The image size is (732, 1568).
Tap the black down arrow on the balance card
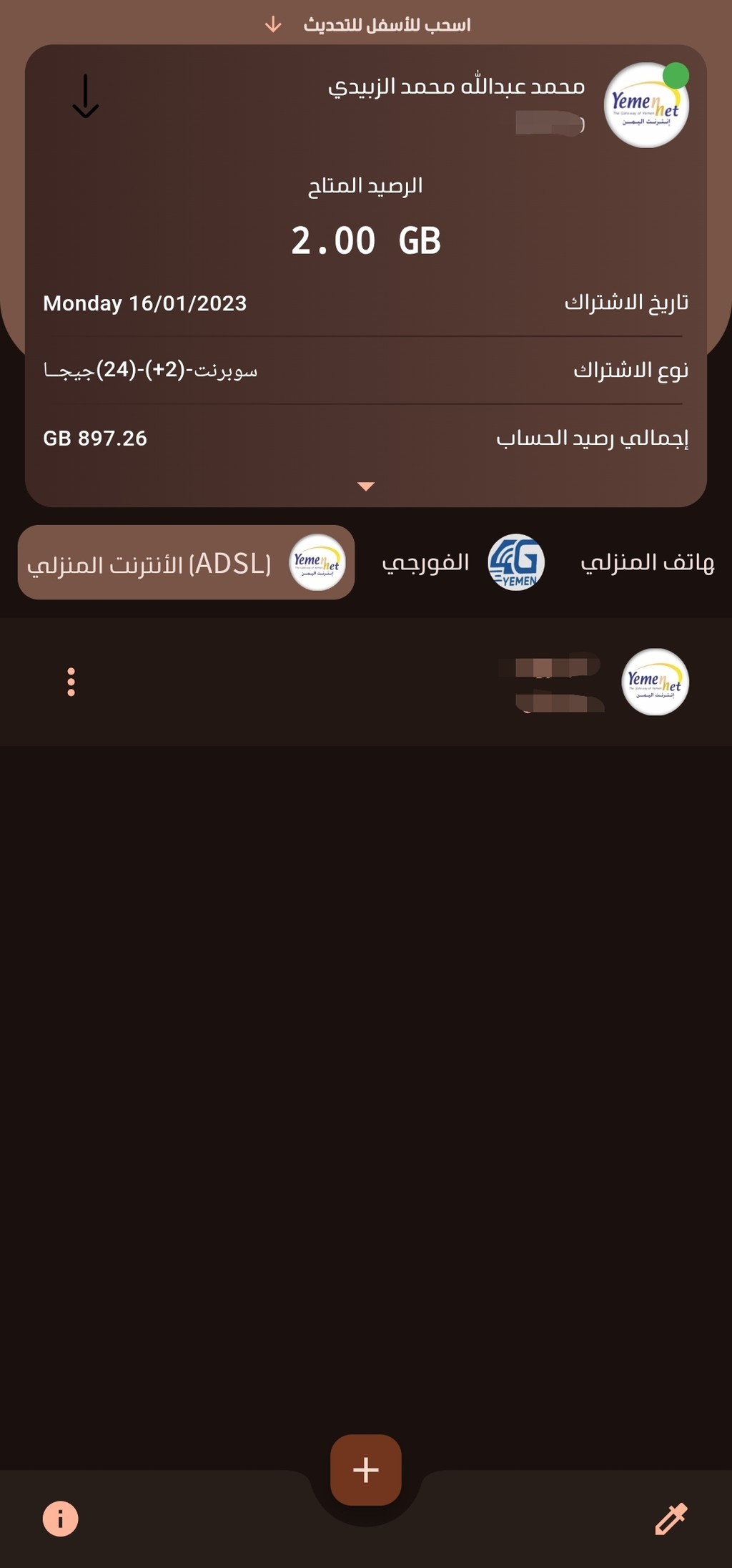86,97
